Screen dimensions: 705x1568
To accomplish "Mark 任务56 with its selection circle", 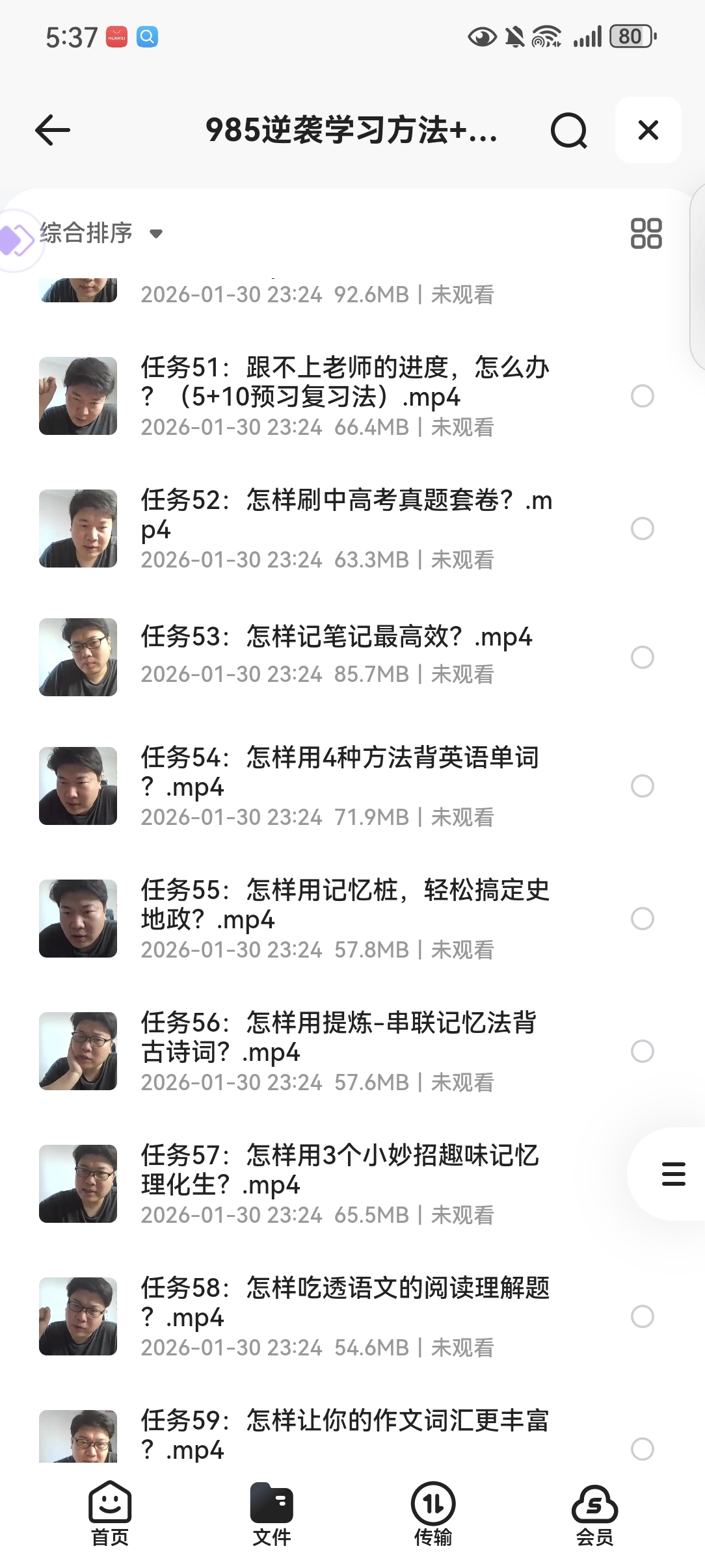I will point(642,1051).
